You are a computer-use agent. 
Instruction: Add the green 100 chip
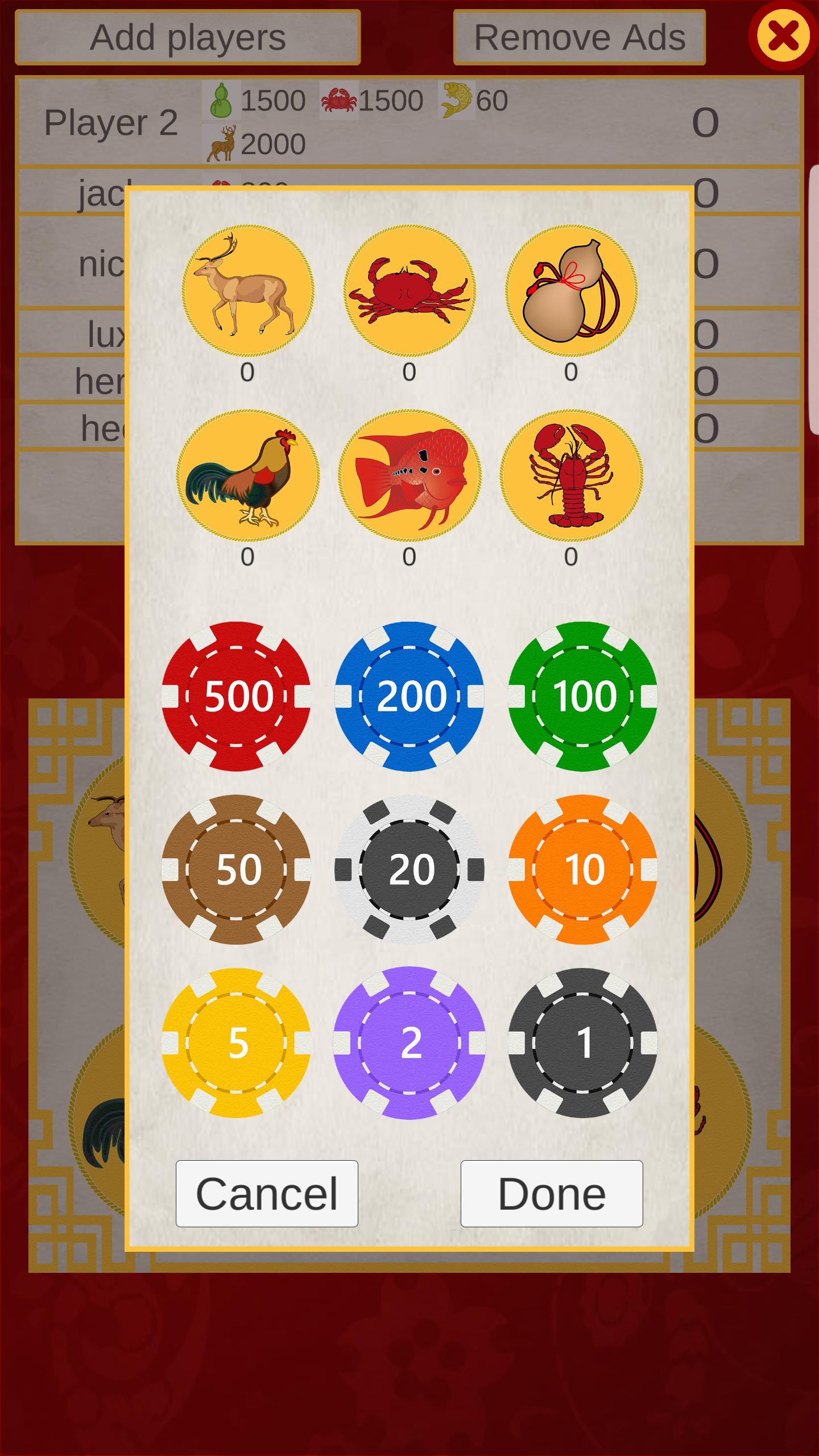pos(582,696)
